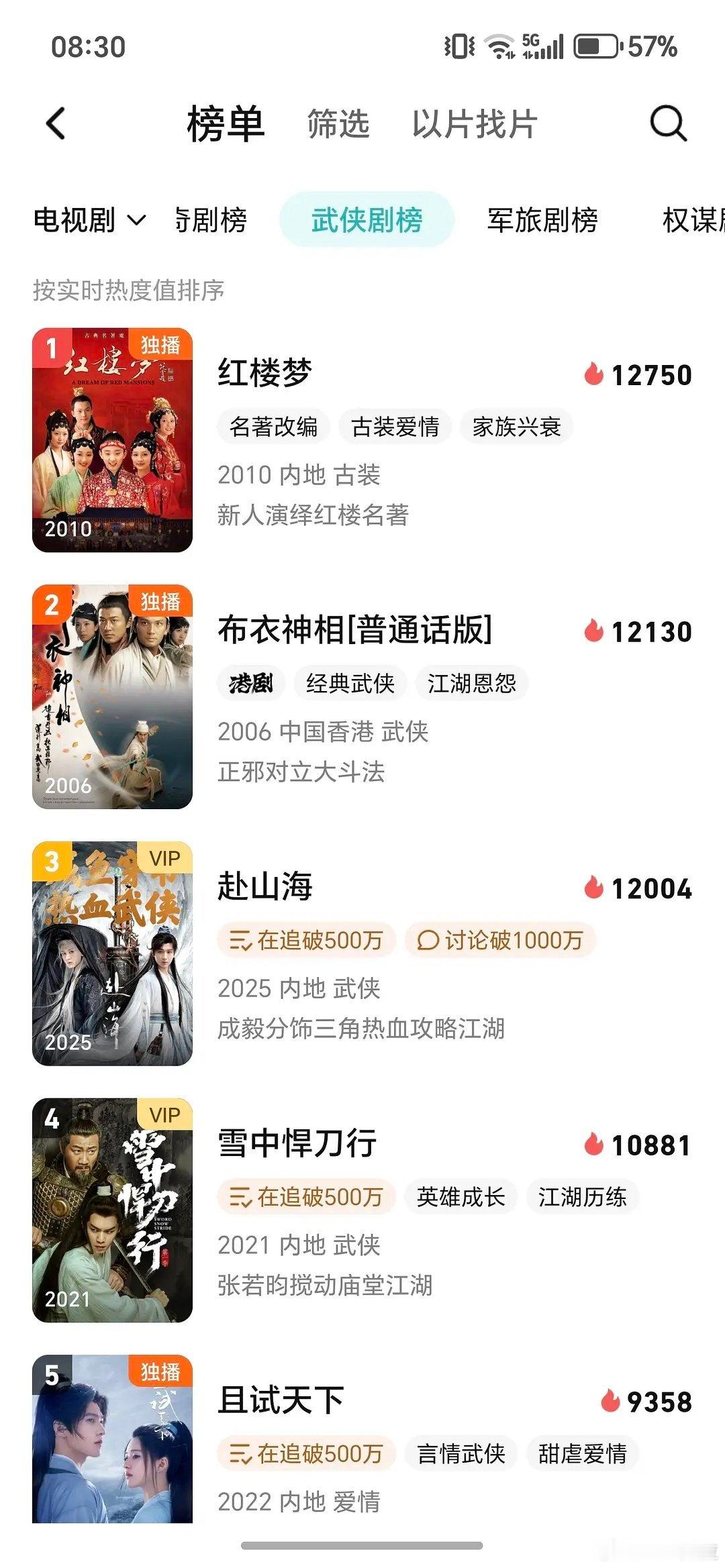Open the search magnifier icon
This screenshot has height=1568, width=725.
tap(668, 123)
